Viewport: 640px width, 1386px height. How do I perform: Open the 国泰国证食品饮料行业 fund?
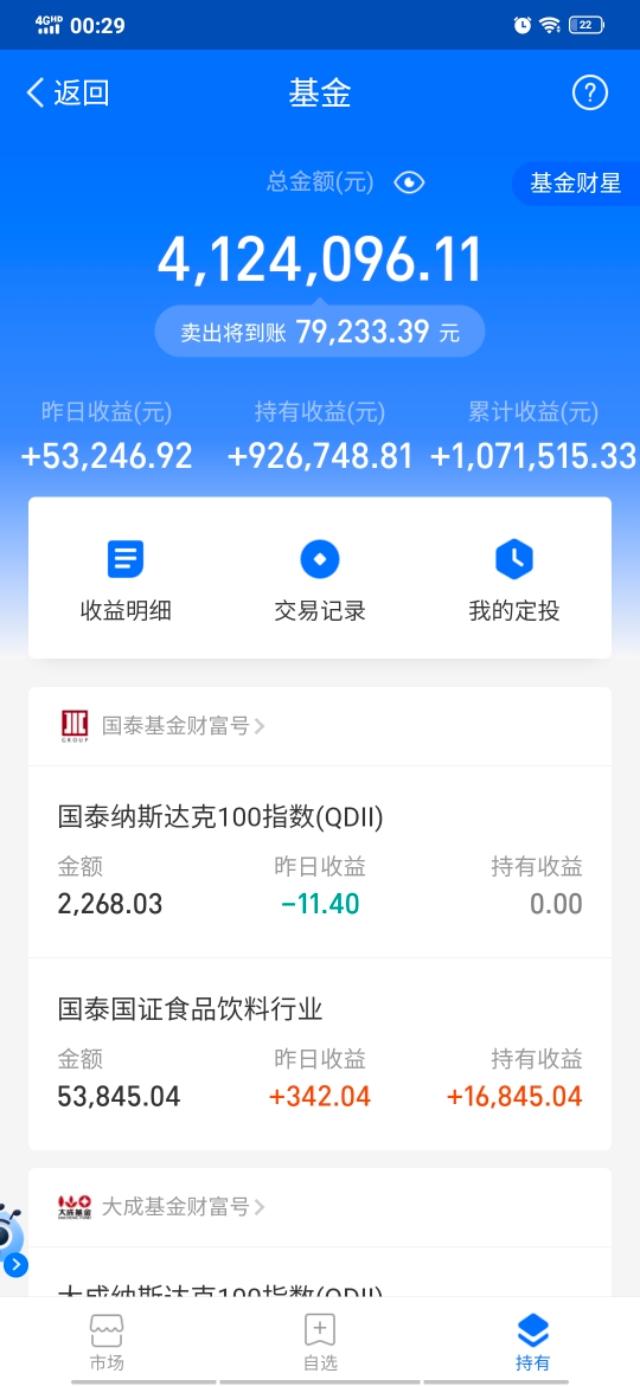(x=320, y=1054)
